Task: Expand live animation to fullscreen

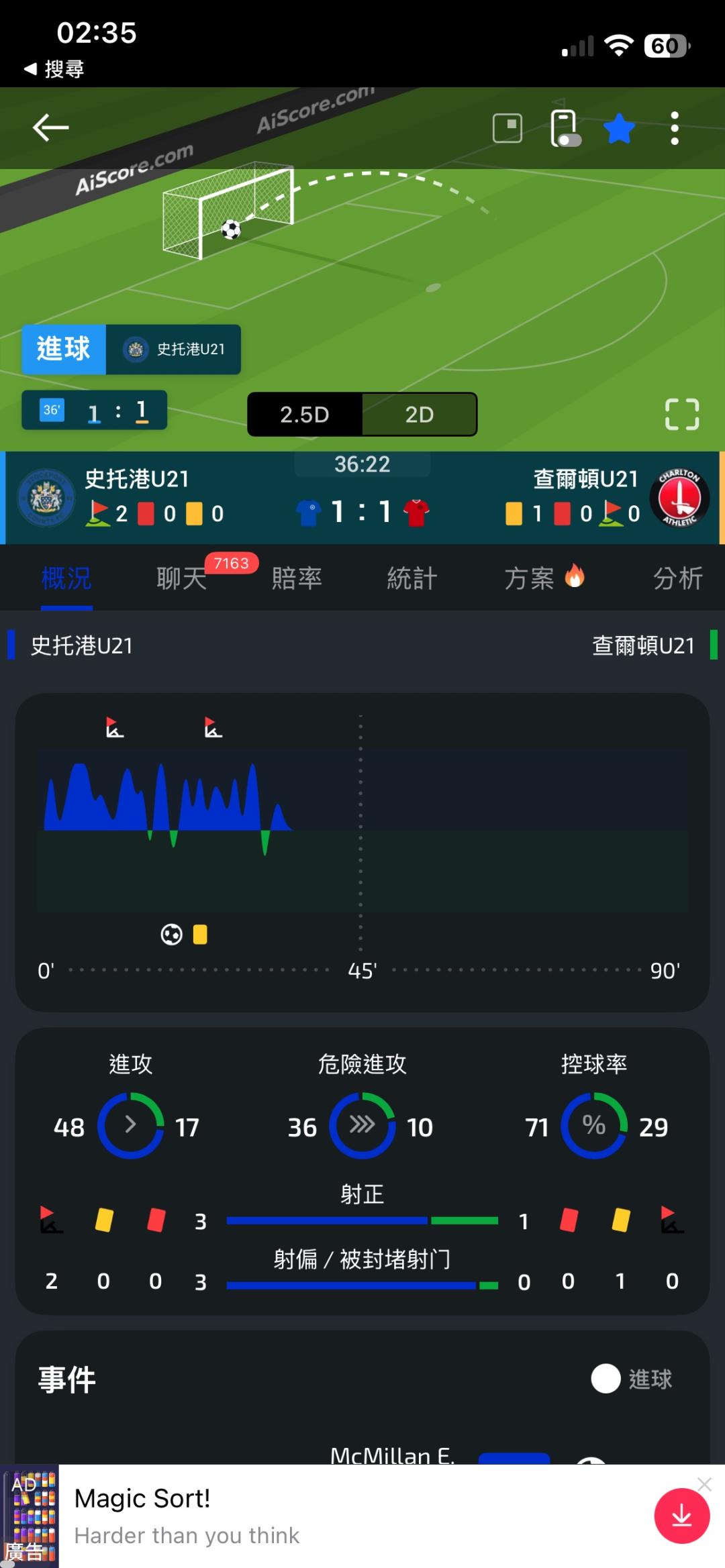Action: pyautogui.click(x=682, y=414)
